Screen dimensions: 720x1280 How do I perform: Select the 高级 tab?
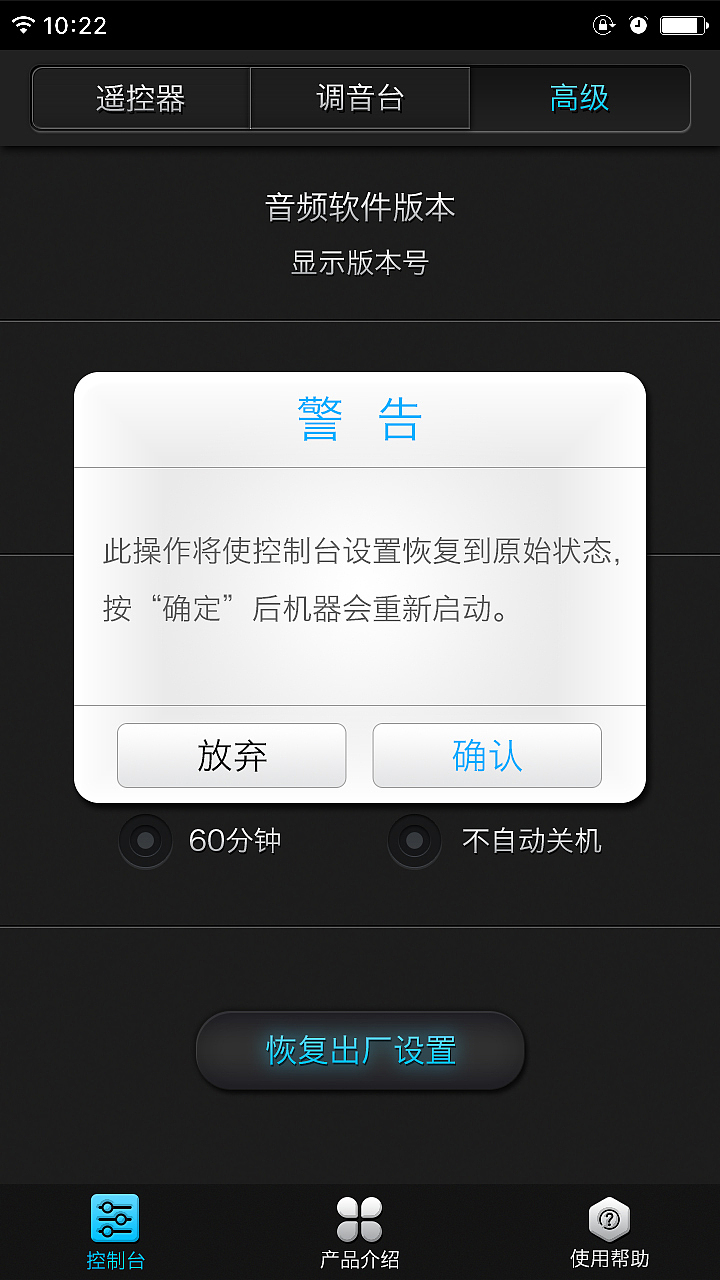coord(579,97)
